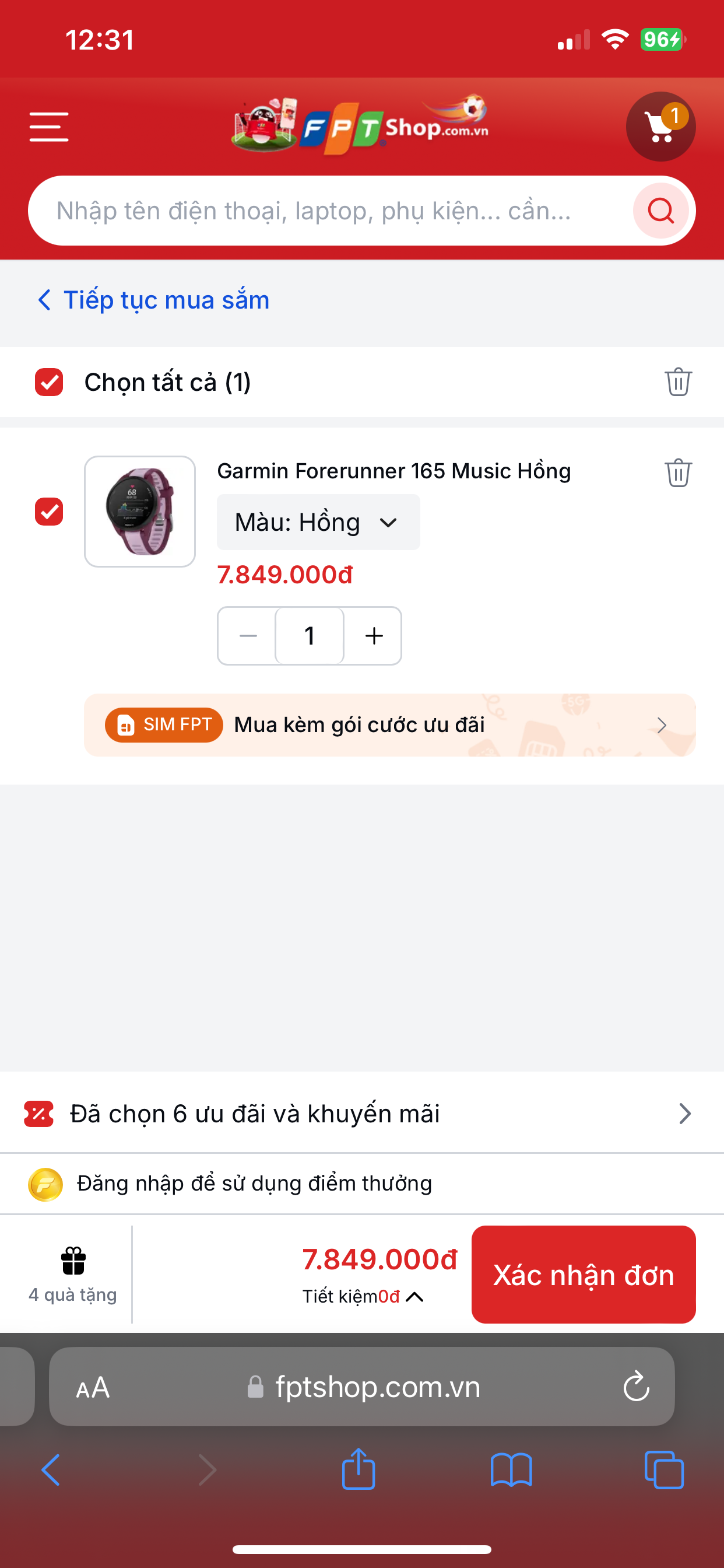Remove Garmin Forerunner 165 with its trash icon

coord(678,473)
